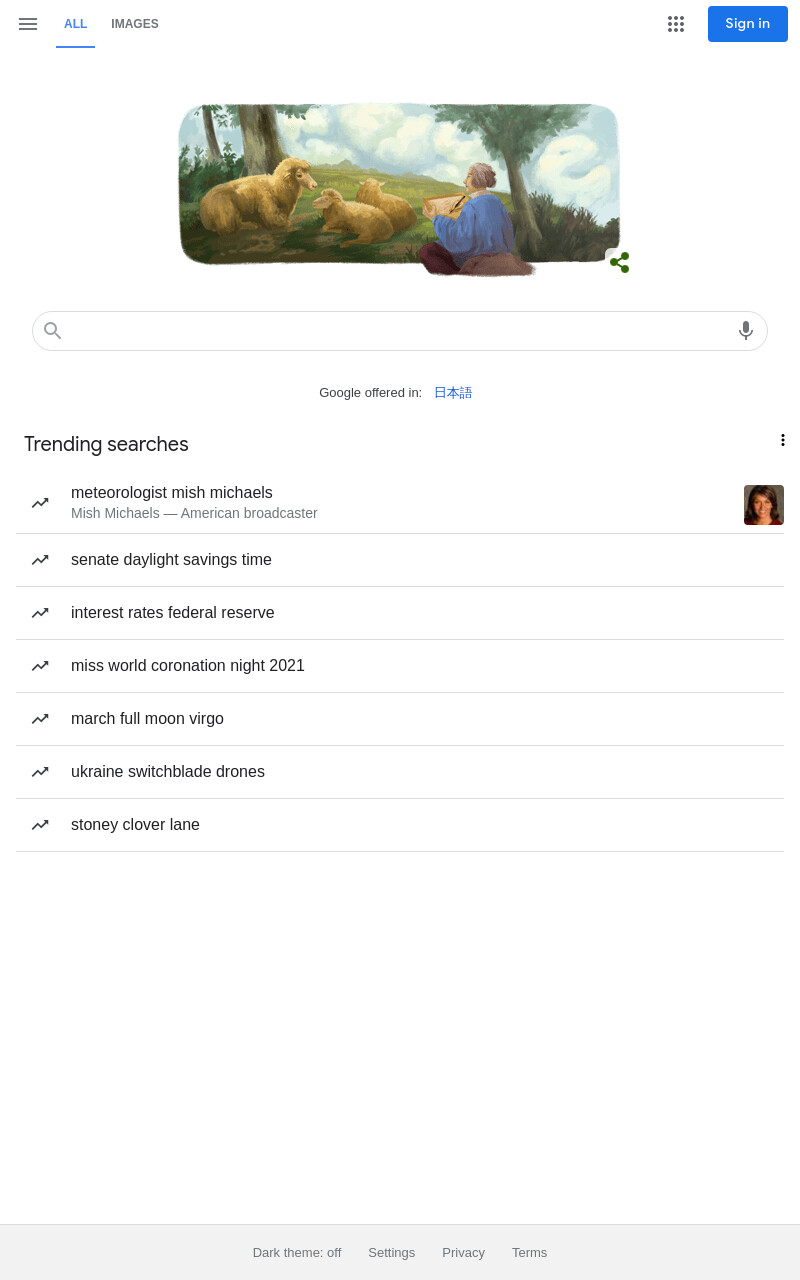Viewport: 800px width, 1280px height.
Task: Open the hamburger main menu
Action: tap(28, 24)
